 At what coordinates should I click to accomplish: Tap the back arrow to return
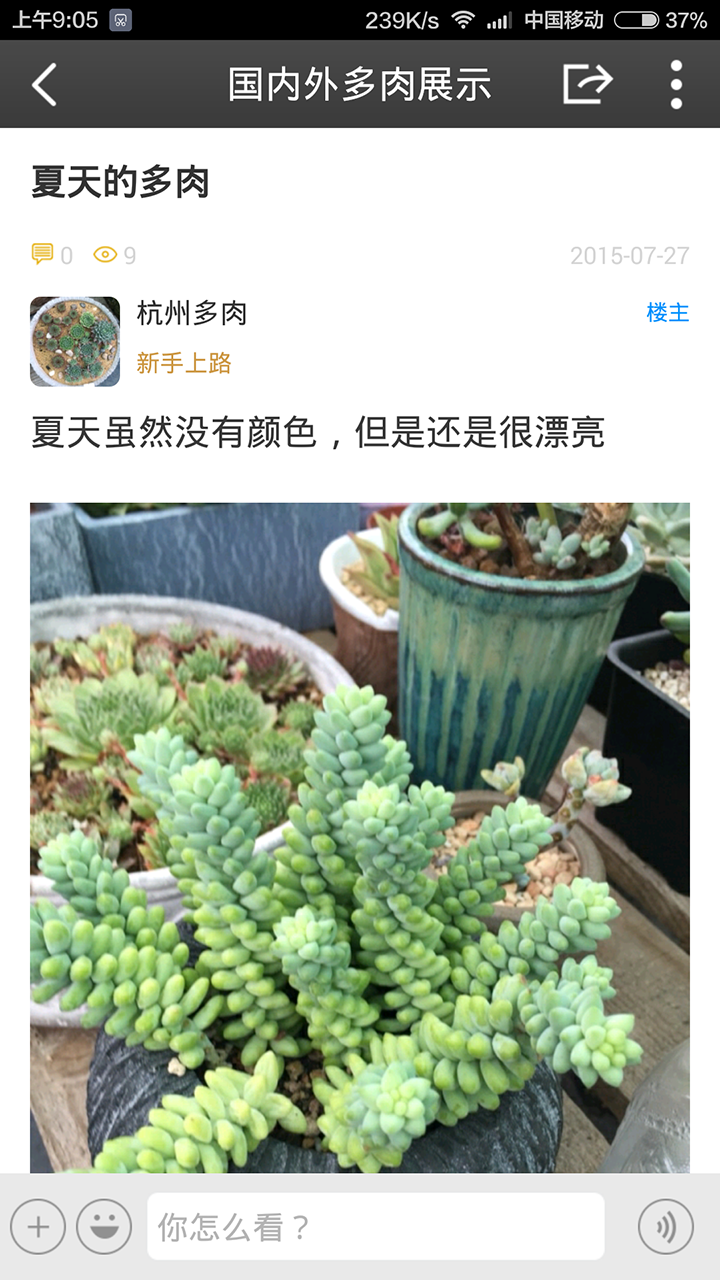(42, 84)
